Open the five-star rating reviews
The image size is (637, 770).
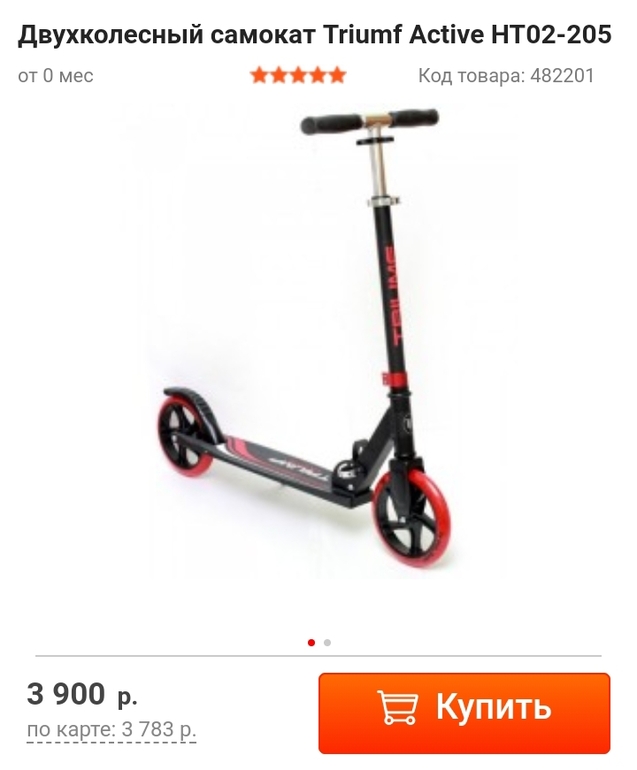[x=298, y=75]
